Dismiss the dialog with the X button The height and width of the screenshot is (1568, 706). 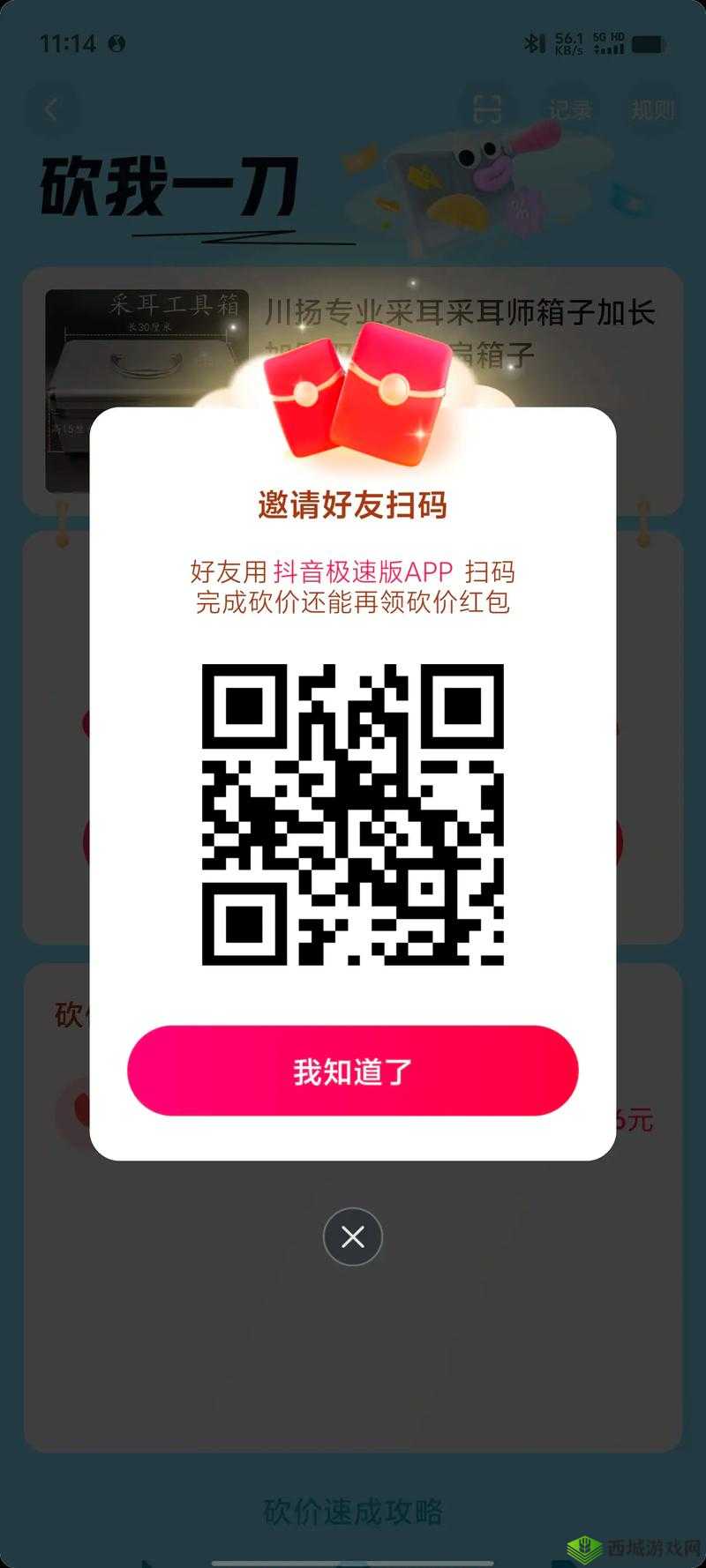pyautogui.click(x=353, y=1236)
